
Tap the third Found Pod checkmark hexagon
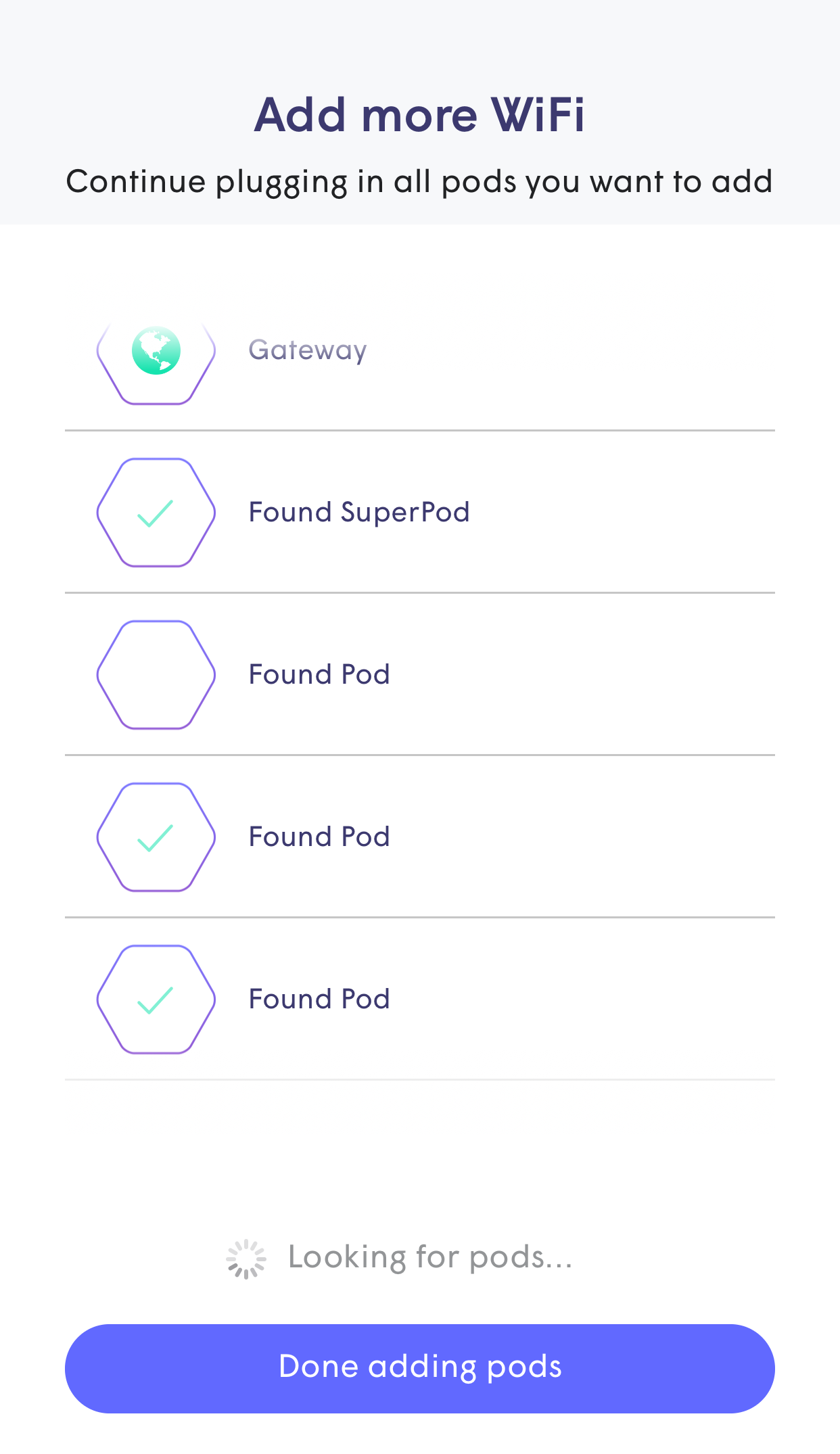(156, 999)
